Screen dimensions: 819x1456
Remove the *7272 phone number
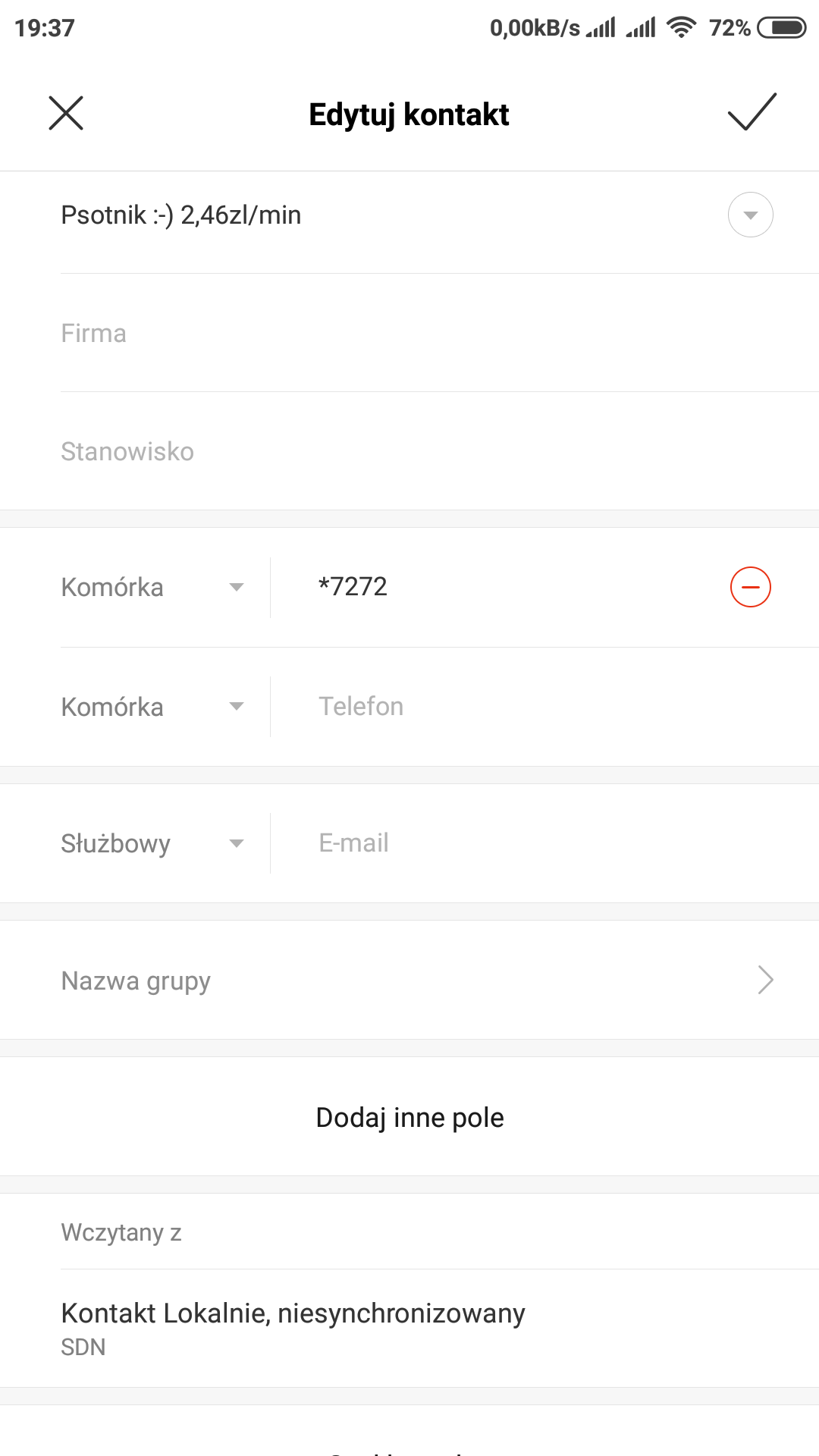pyautogui.click(x=750, y=588)
